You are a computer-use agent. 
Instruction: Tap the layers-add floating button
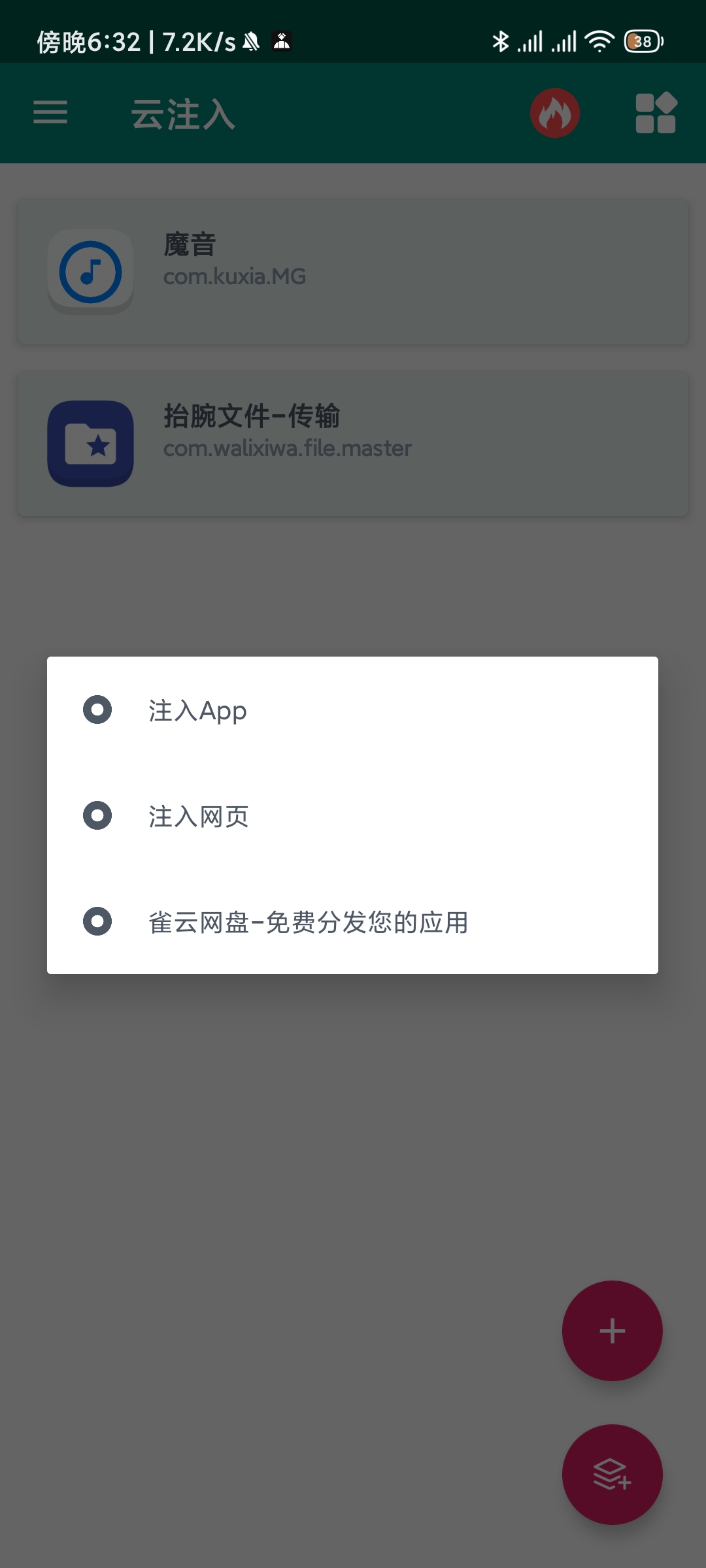(x=613, y=1475)
